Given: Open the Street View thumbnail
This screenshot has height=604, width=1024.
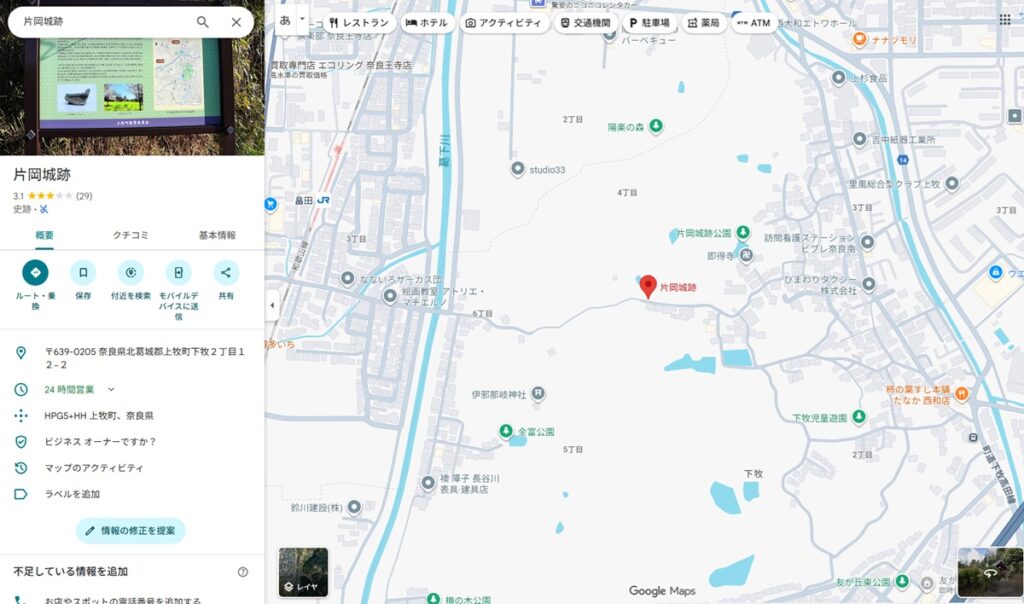Looking at the screenshot, I should pos(987,572).
